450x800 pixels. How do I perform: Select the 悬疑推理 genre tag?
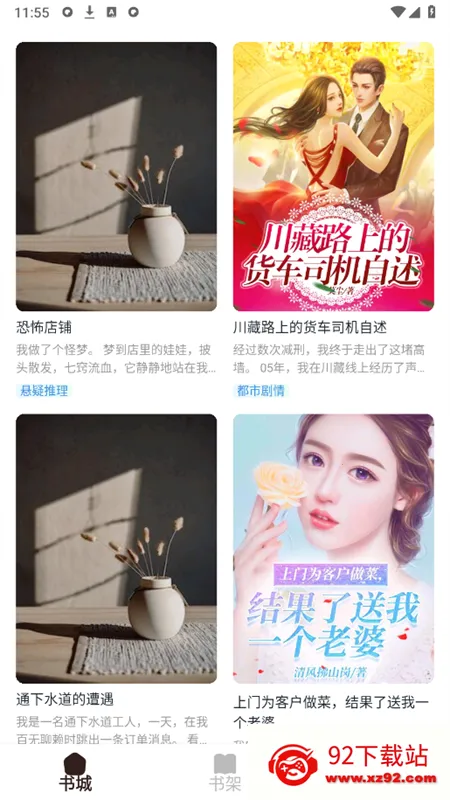(44, 391)
